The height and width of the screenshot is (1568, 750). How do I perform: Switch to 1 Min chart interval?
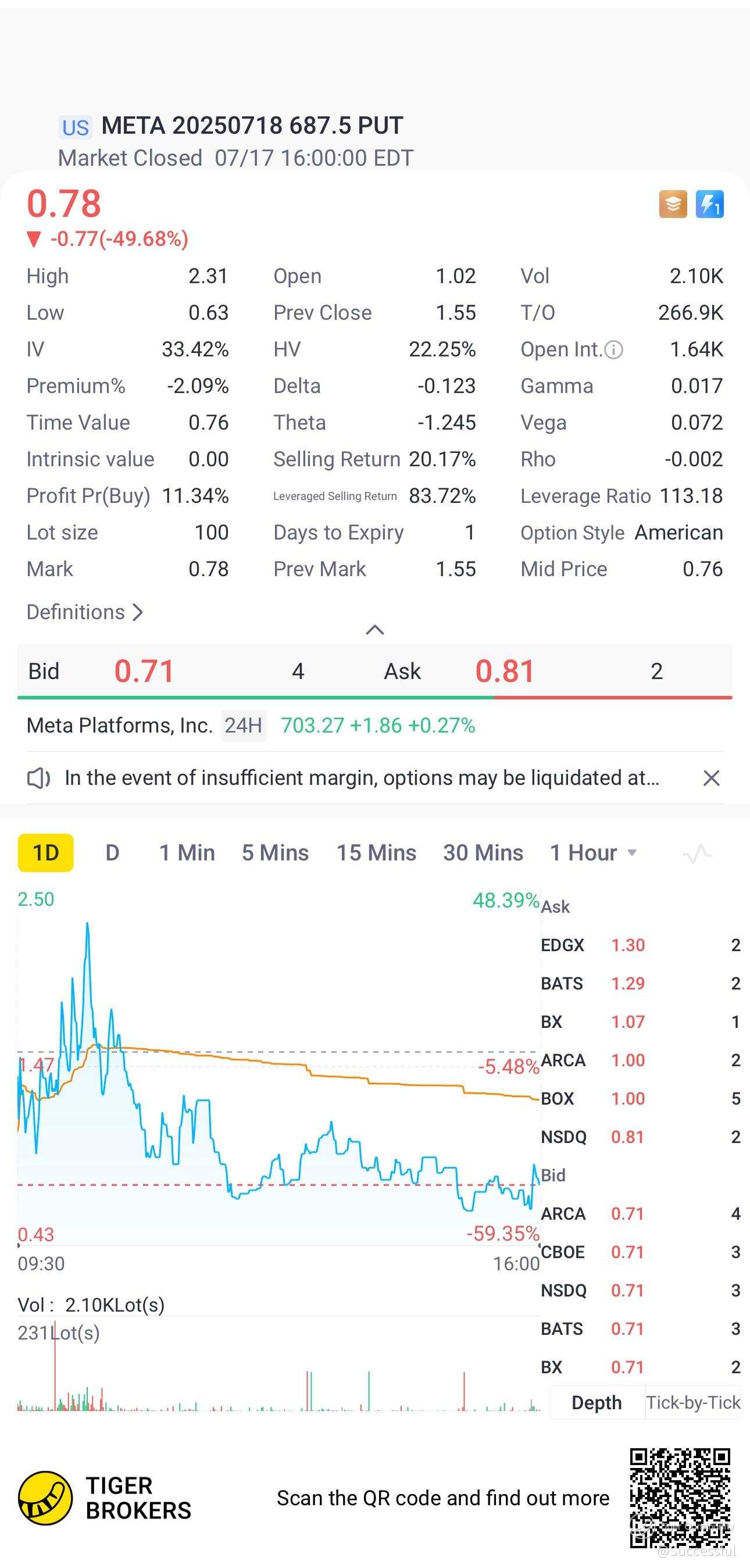click(187, 853)
